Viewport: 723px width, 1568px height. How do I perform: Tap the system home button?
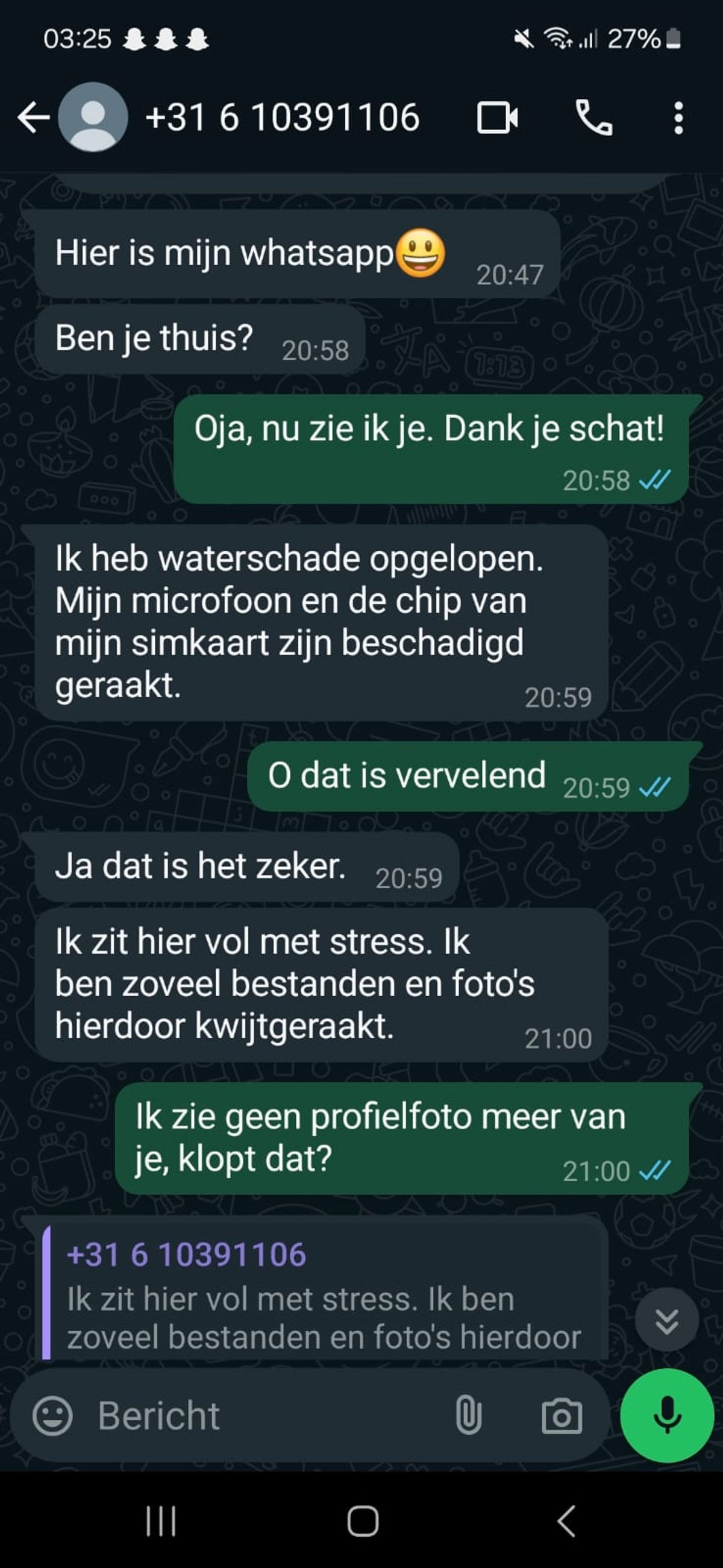pyautogui.click(x=363, y=1521)
